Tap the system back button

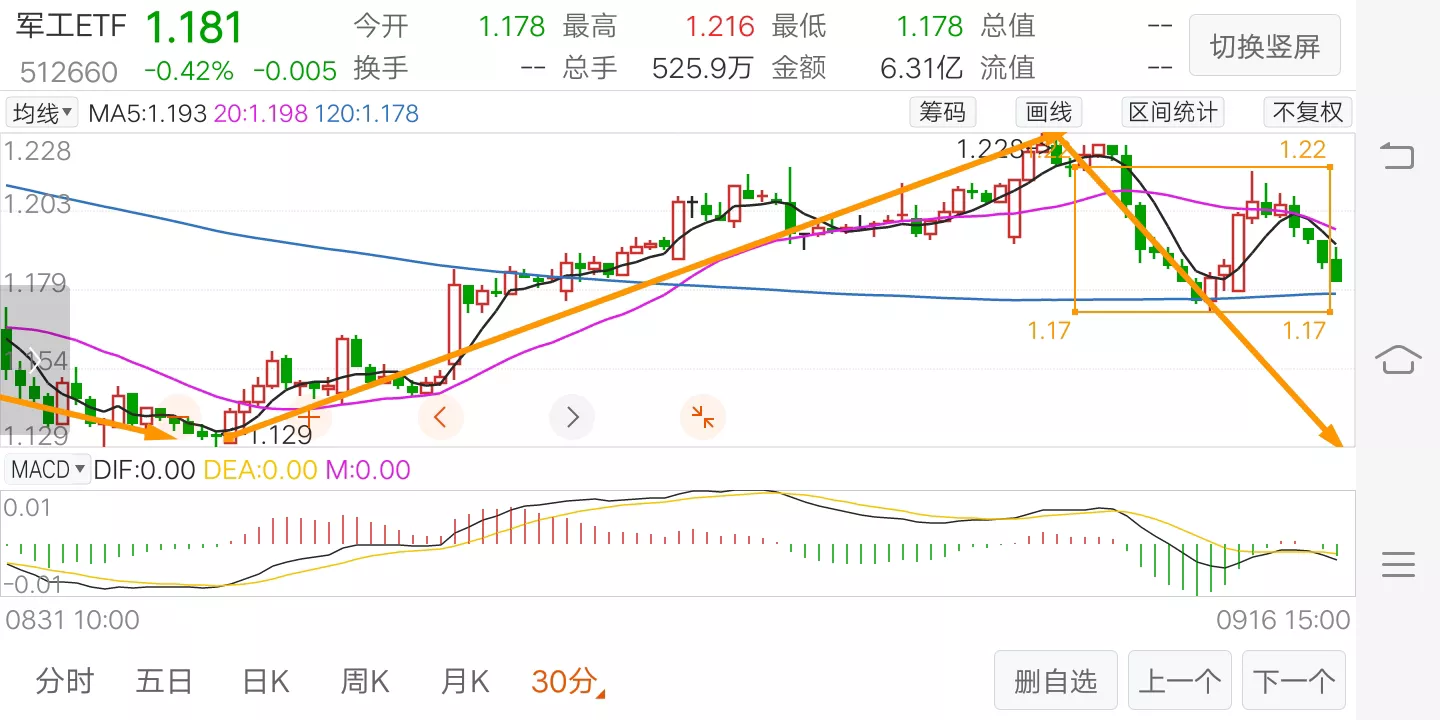pos(1397,156)
